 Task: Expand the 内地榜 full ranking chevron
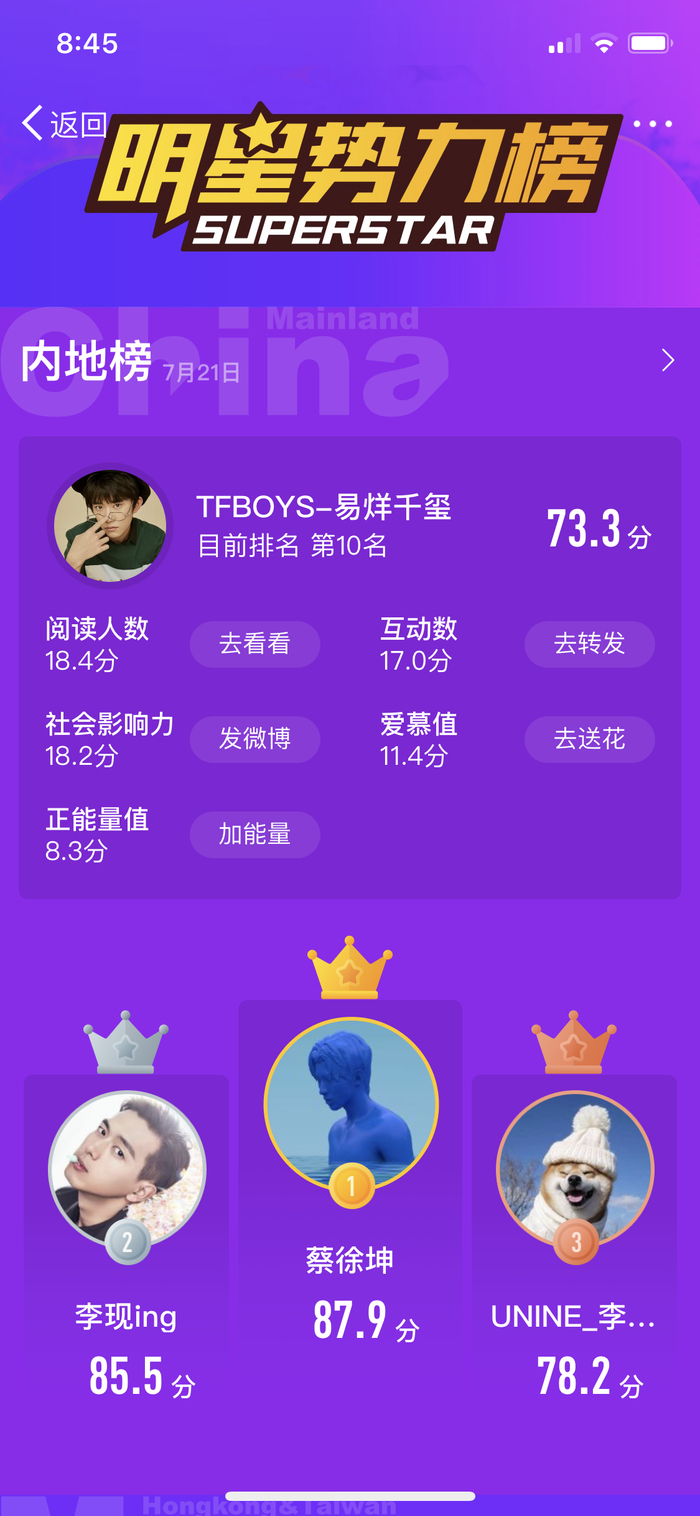668,361
